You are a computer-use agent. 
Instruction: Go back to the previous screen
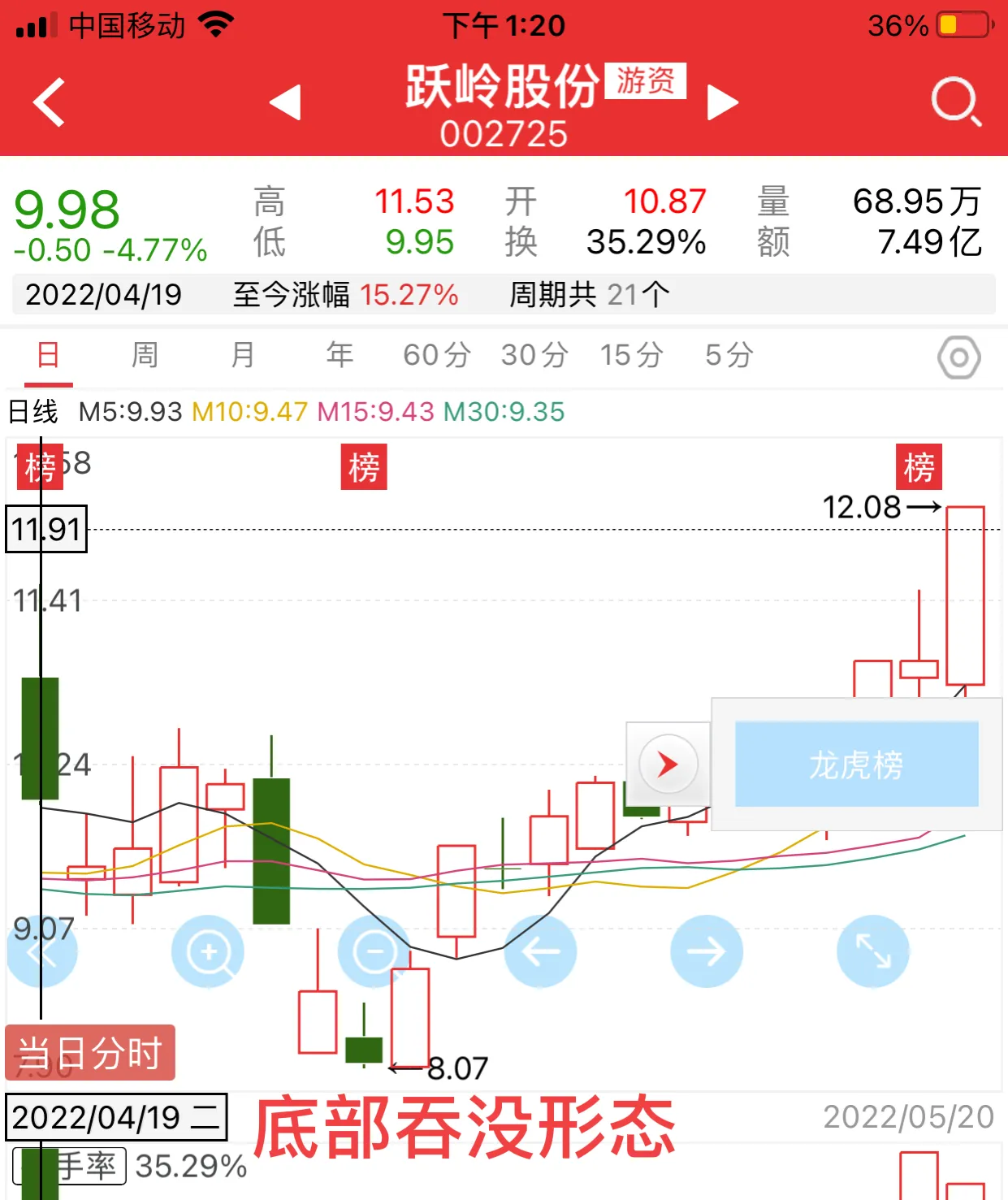[49, 102]
